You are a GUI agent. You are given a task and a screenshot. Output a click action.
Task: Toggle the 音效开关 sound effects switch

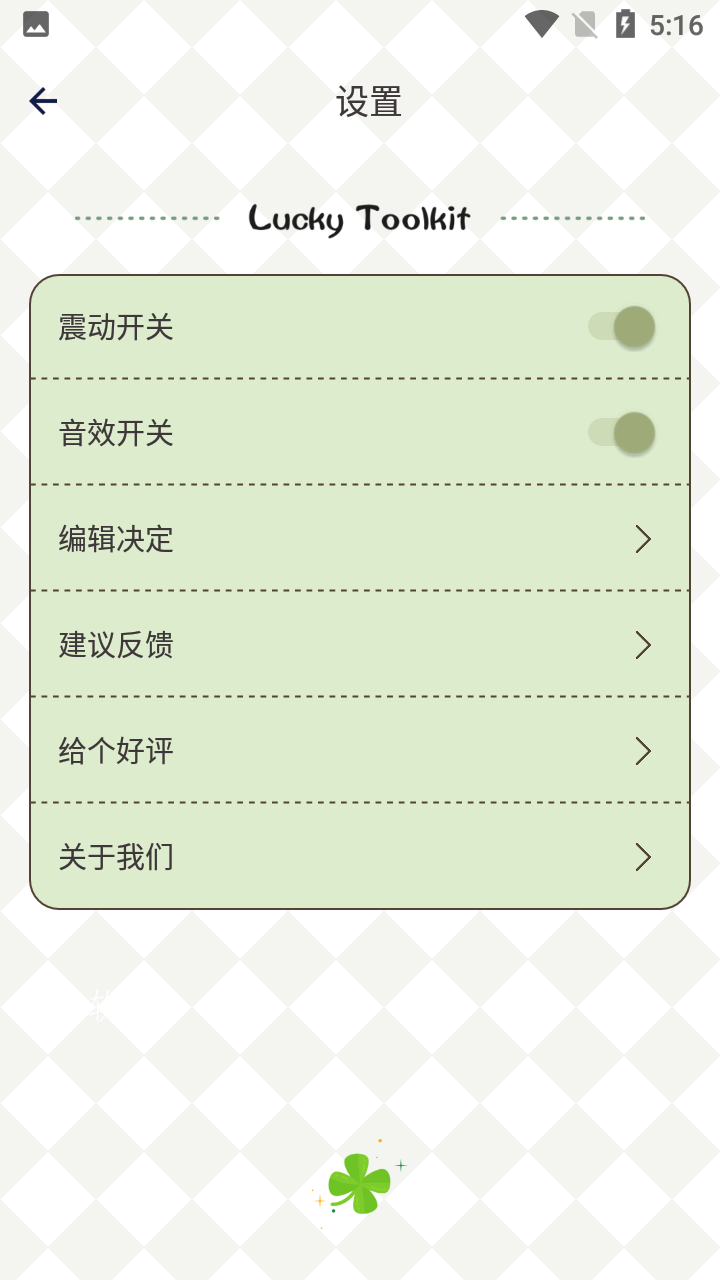pyautogui.click(x=621, y=433)
